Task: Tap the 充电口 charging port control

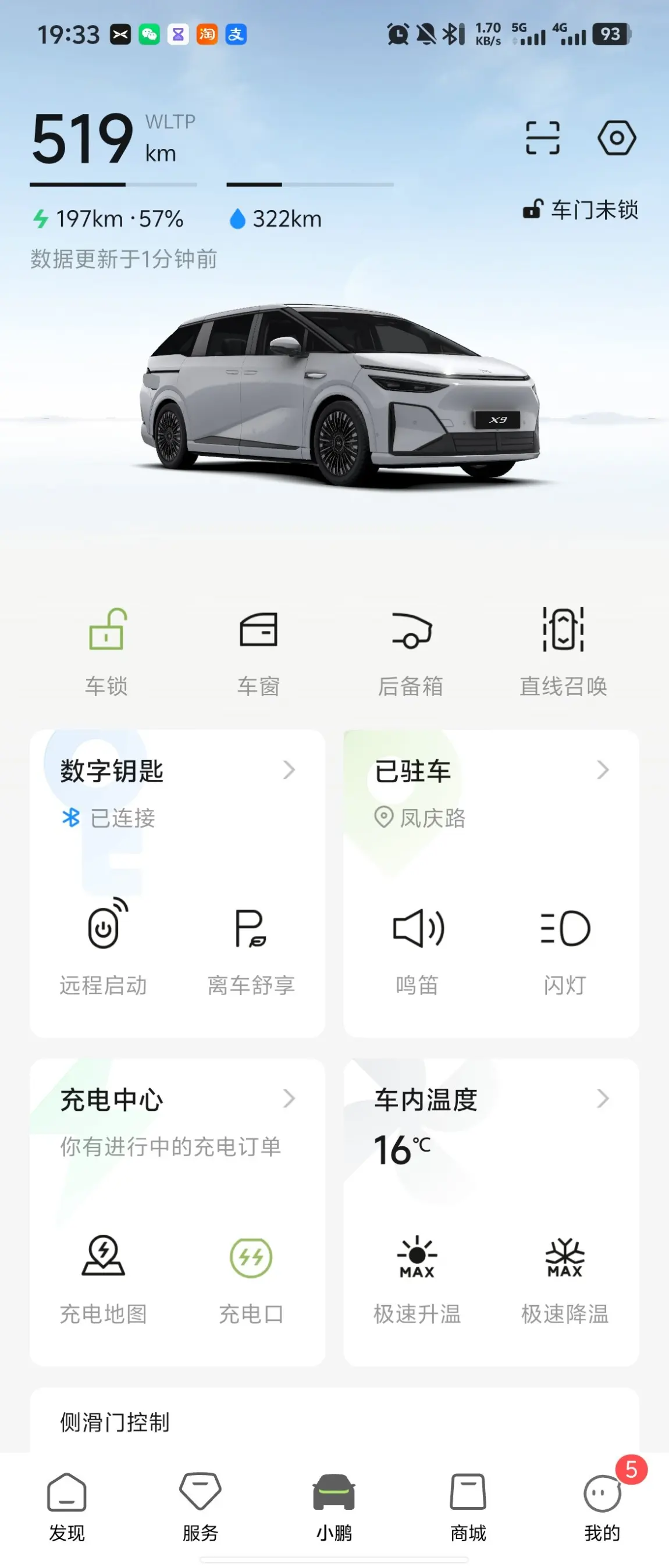Action: pos(251,1273)
